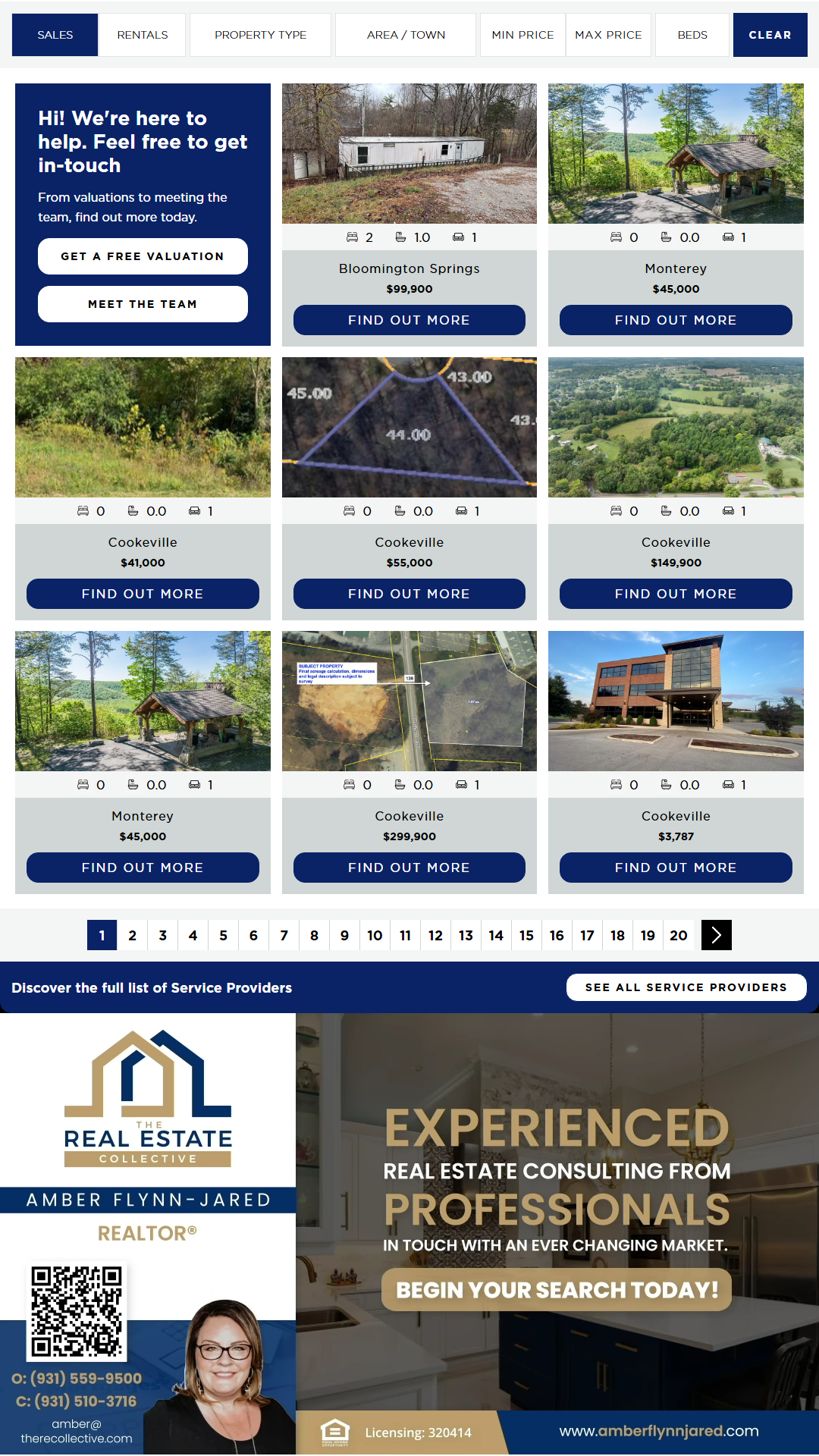Screen dimensions: 819x1456
Task: Get a free valuation
Action: pos(143,256)
